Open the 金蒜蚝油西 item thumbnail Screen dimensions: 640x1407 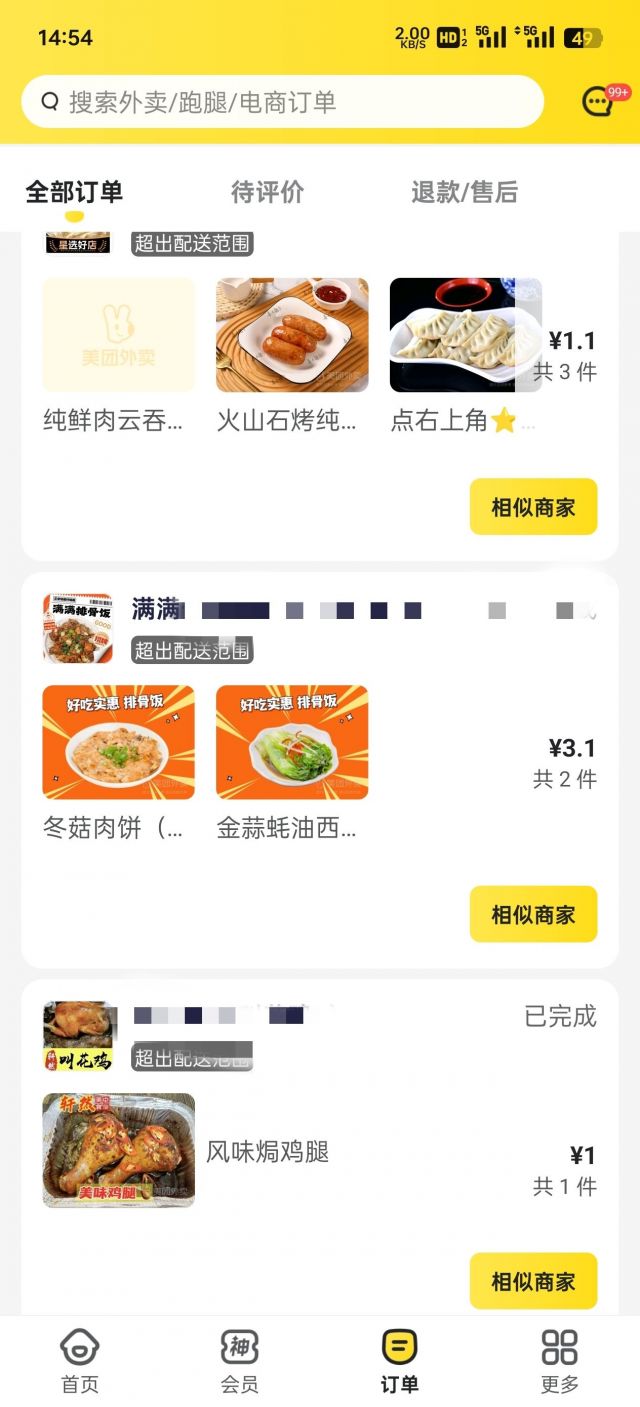pos(292,742)
